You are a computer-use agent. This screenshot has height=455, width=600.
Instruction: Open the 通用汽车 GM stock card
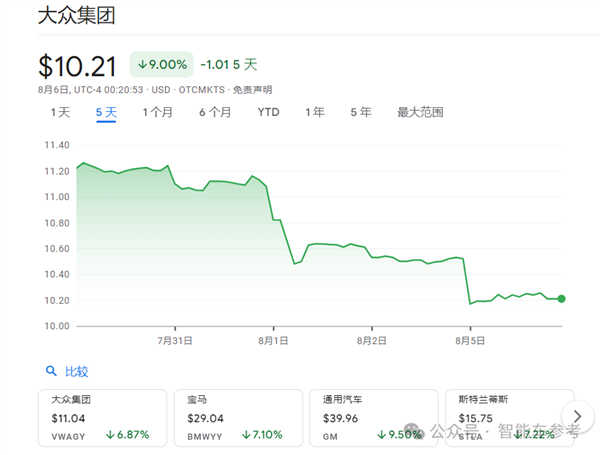point(372,417)
